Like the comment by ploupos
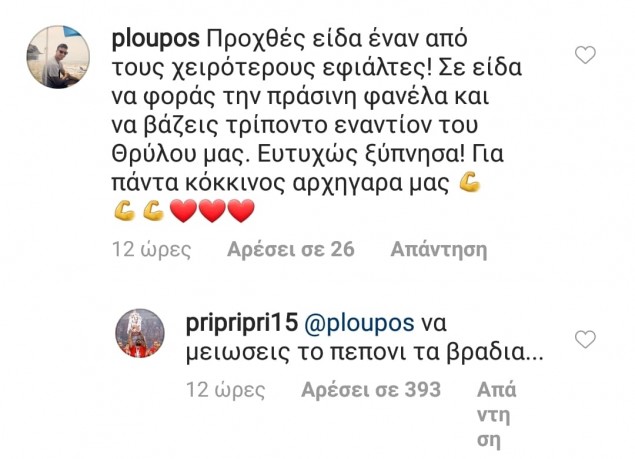This screenshot has width=635, height=459. pyautogui.click(x=586, y=54)
